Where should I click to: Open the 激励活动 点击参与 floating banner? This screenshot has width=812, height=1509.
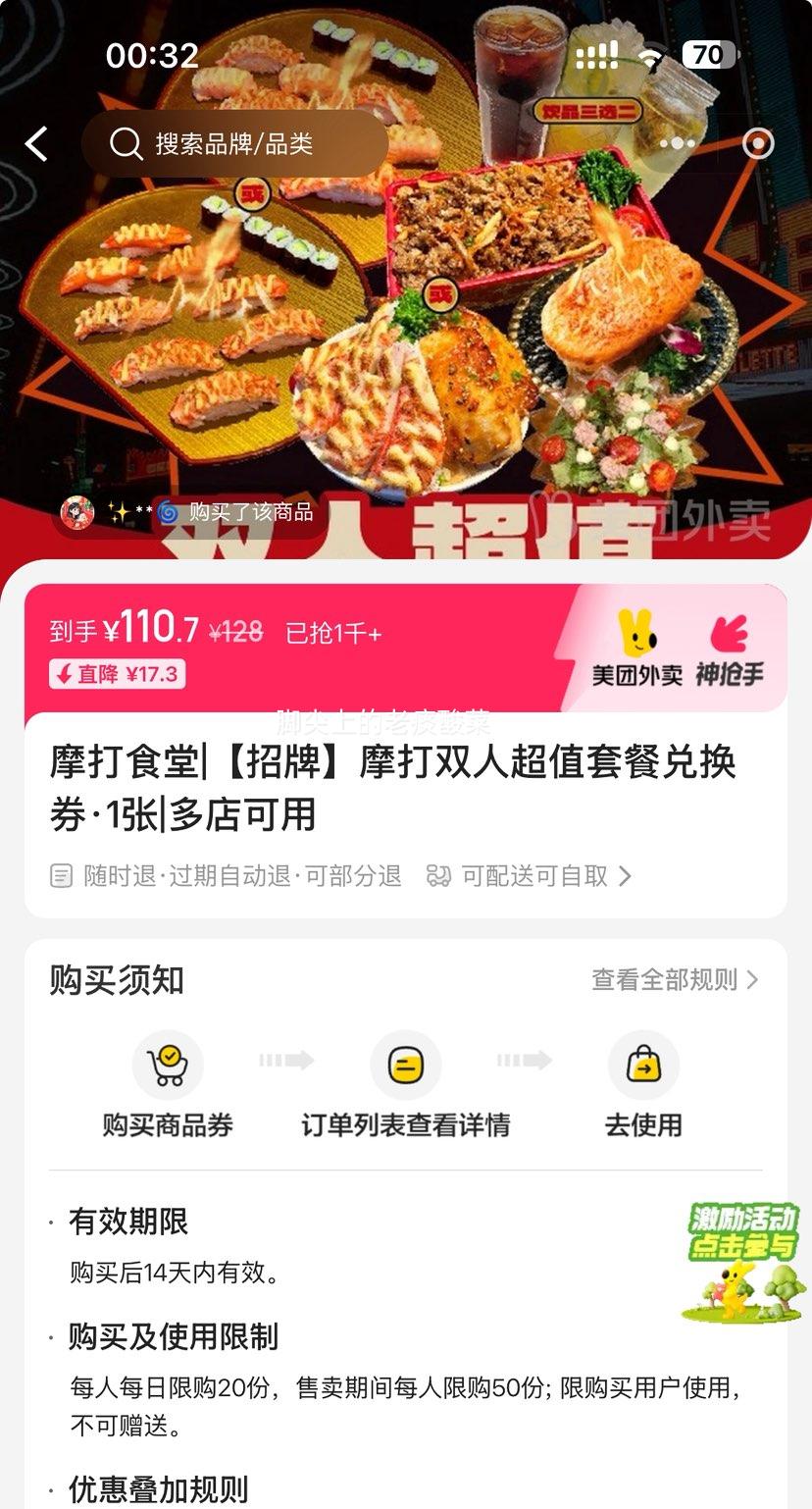click(742, 1261)
